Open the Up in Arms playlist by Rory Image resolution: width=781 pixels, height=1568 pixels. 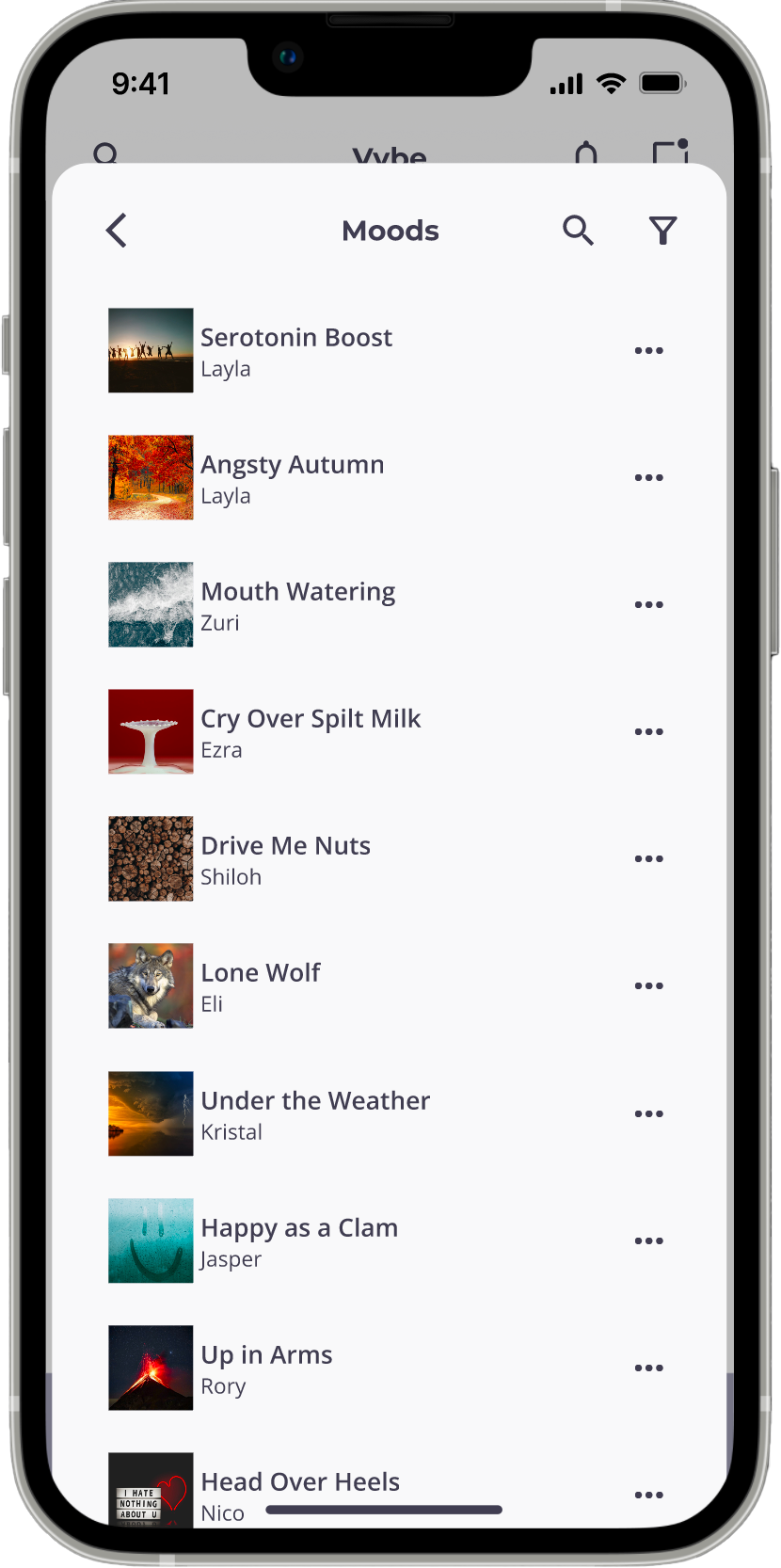pos(266,1368)
